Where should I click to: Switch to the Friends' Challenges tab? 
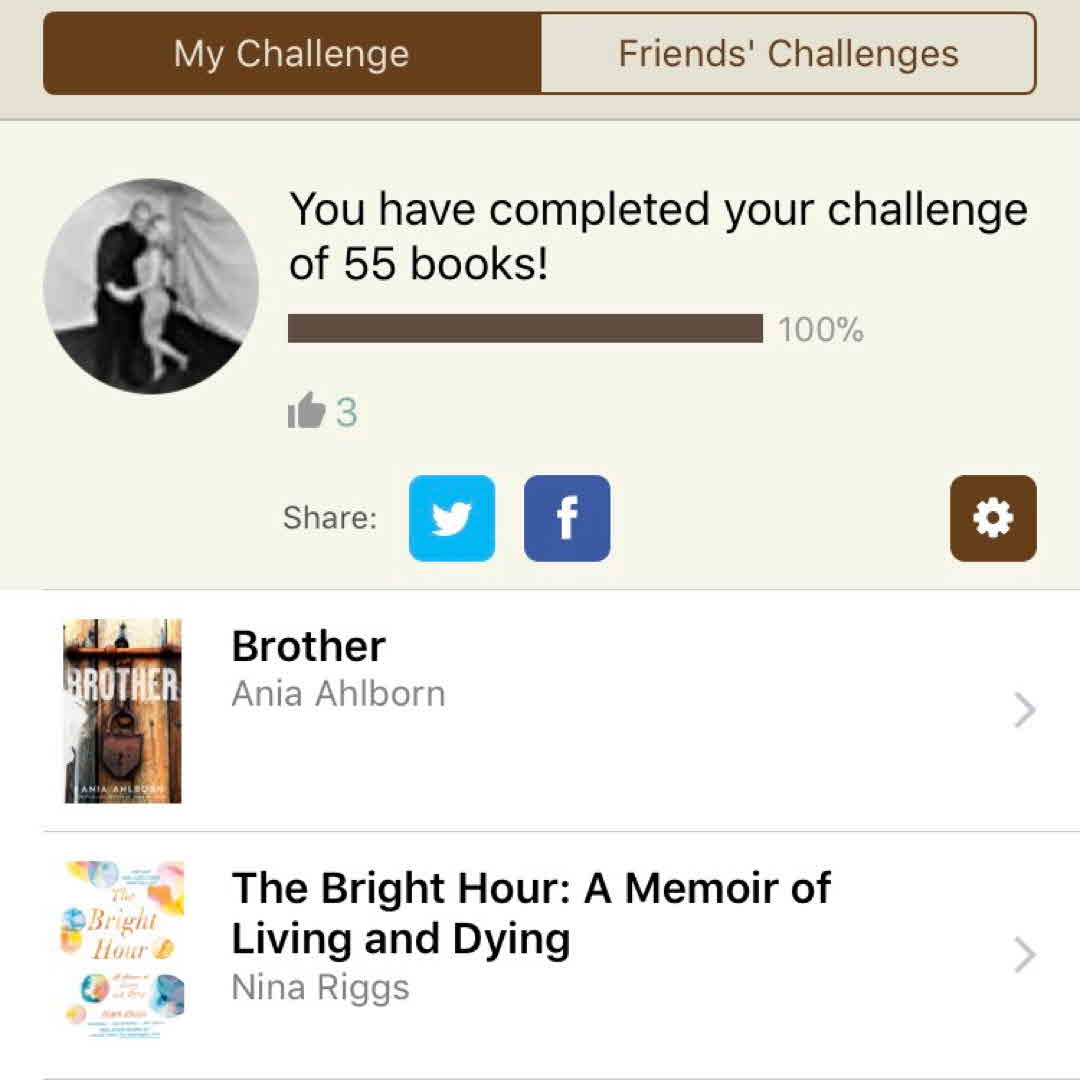coord(788,54)
